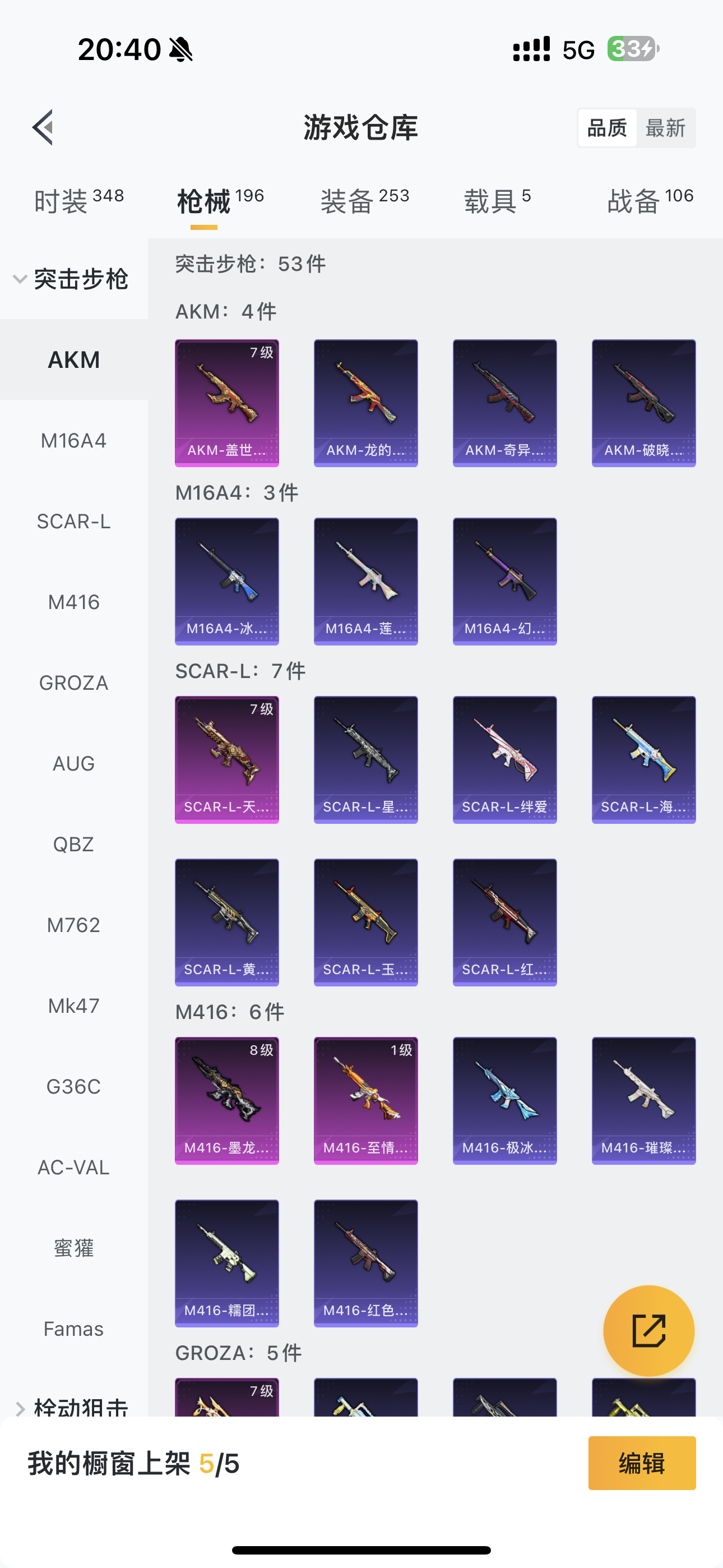
Task: Tap the orange share floating button
Action: [x=649, y=1331]
